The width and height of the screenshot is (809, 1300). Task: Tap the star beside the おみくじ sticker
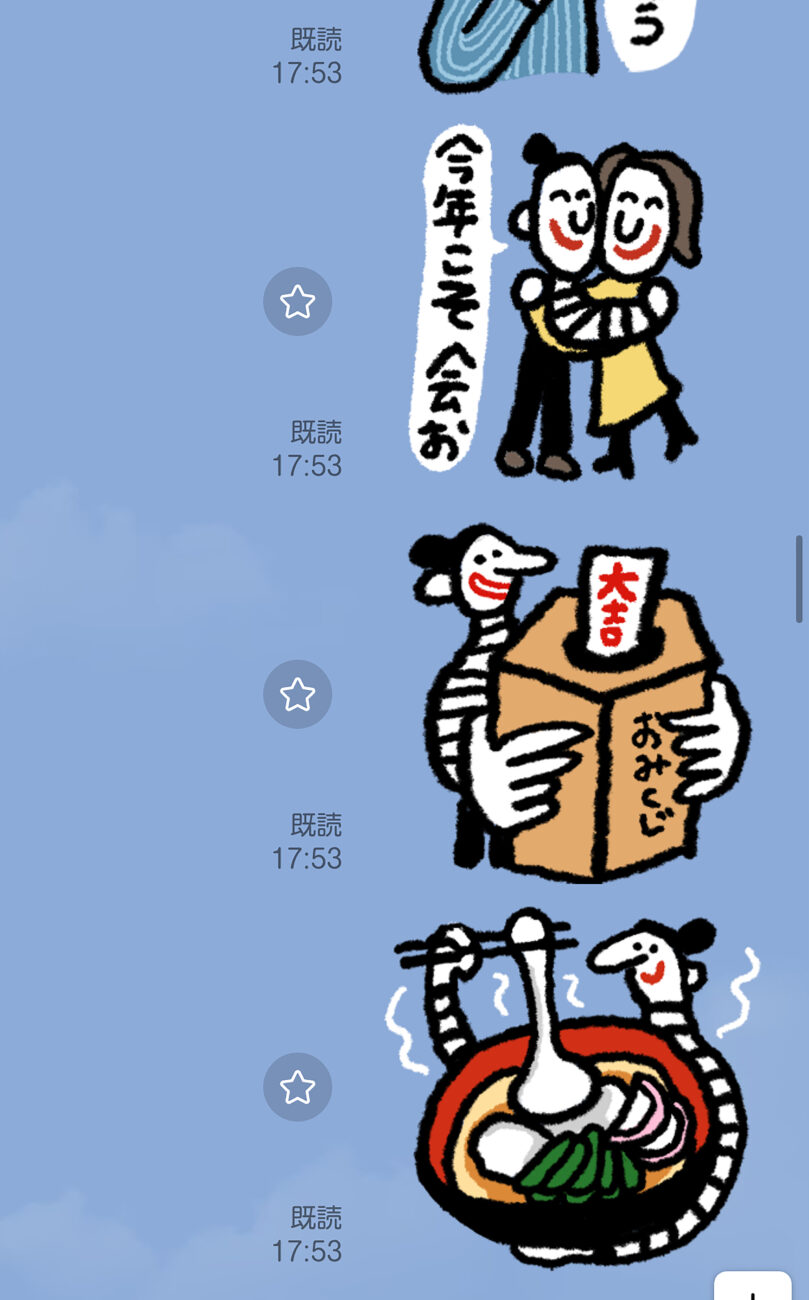pyautogui.click(x=297, y=694)
